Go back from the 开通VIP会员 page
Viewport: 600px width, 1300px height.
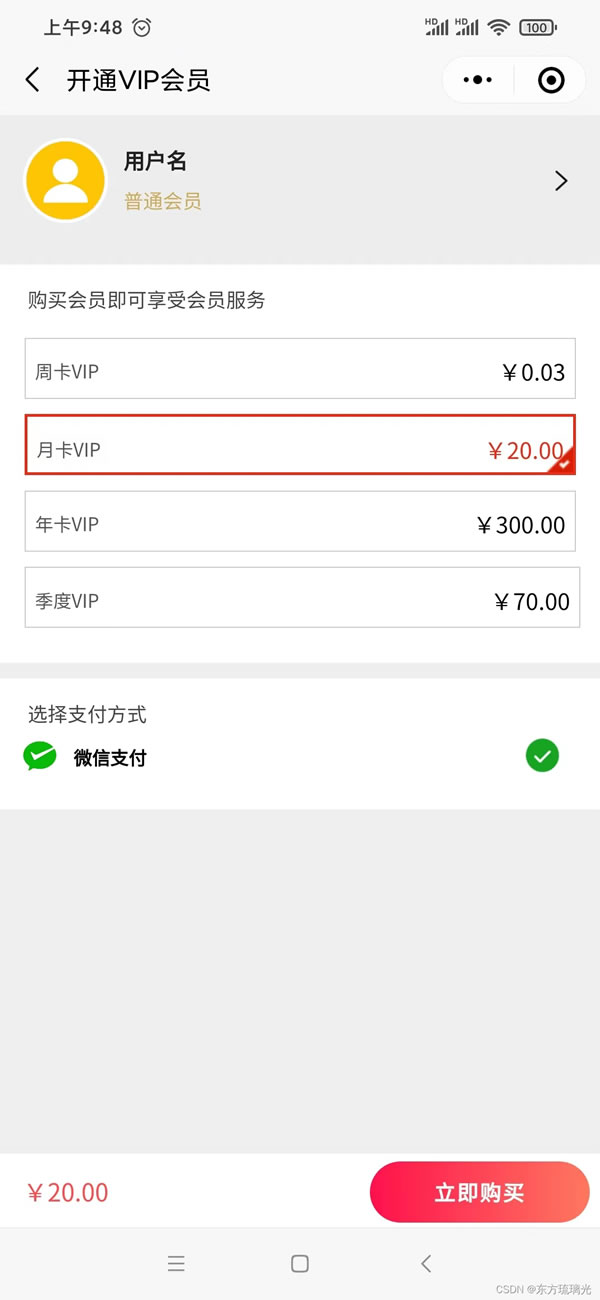tap(33, 80)
